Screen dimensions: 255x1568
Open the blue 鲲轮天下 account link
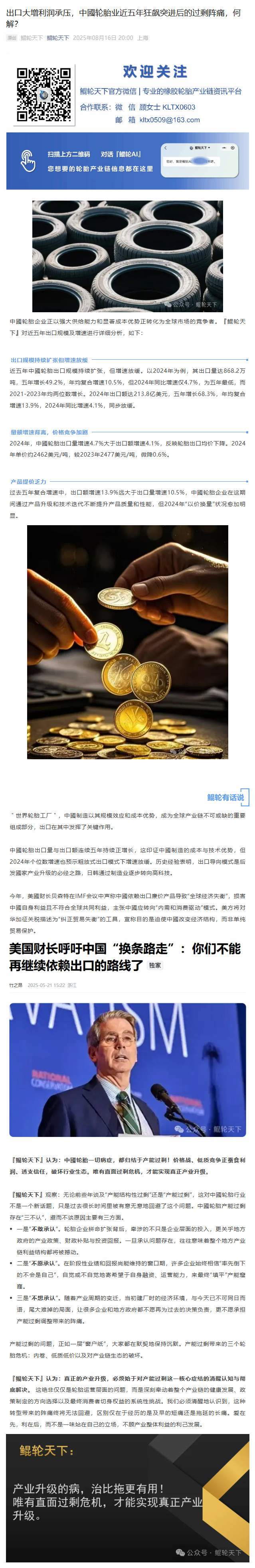(58, 38)
